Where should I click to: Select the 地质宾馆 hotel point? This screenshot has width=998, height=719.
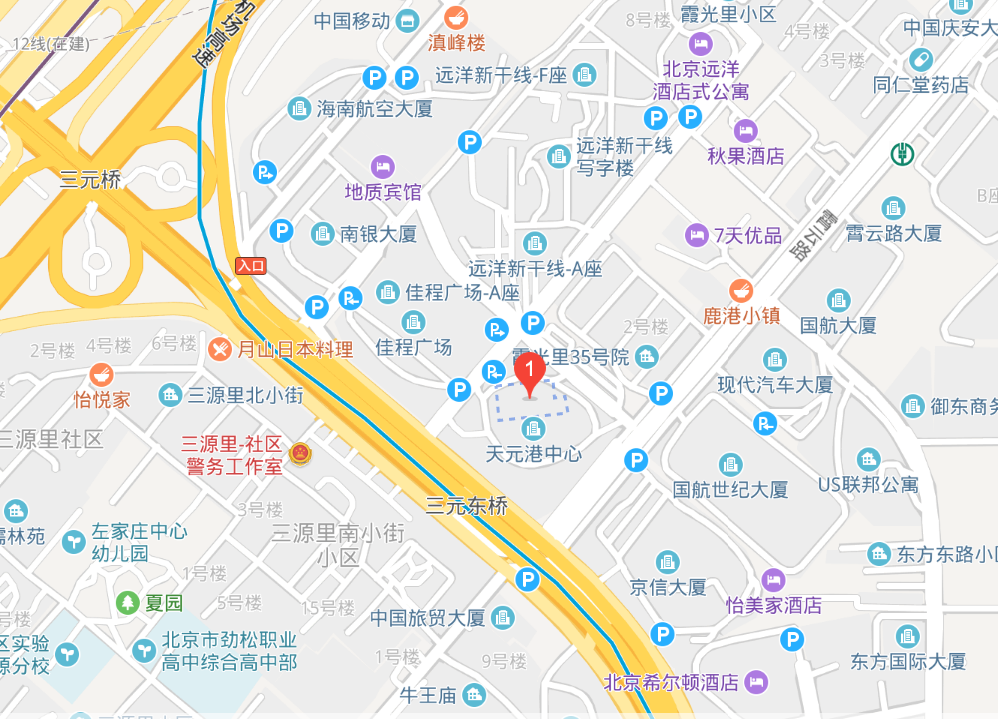382,166
